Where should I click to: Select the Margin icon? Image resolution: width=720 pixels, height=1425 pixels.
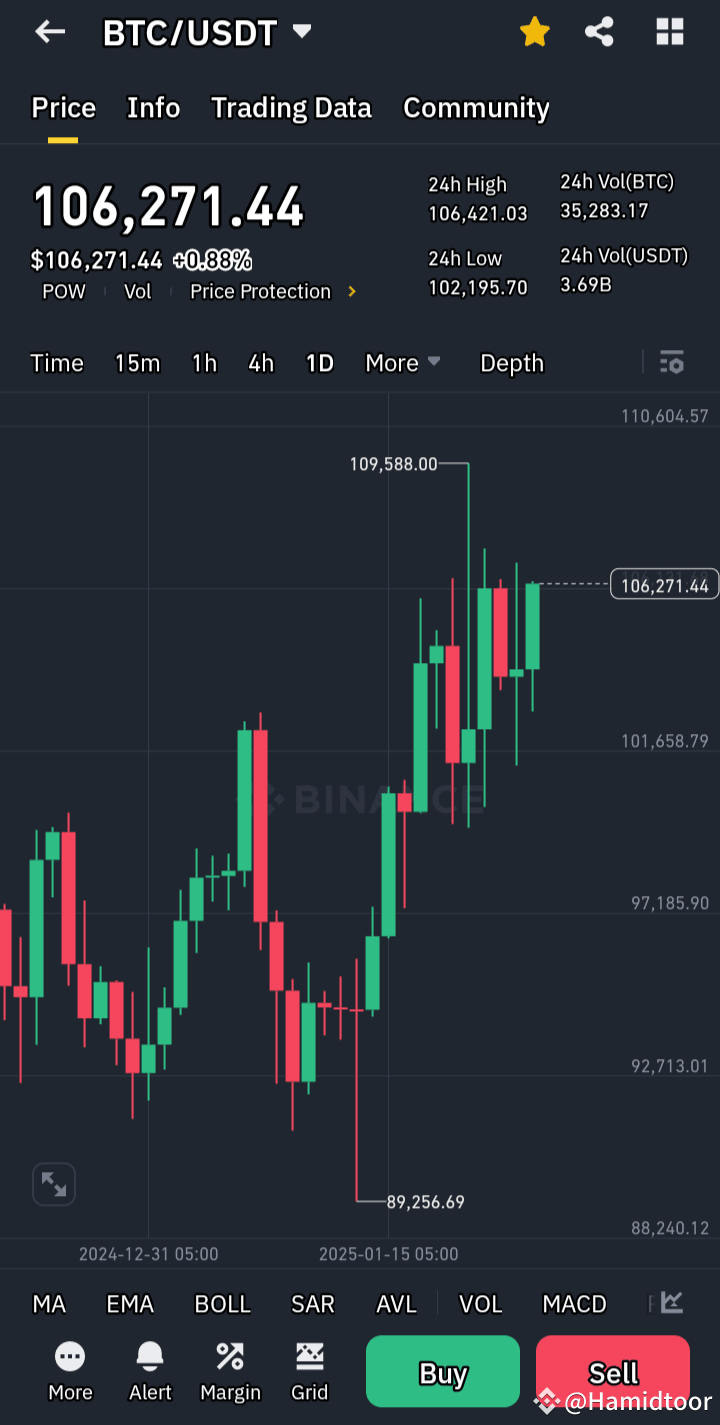[230, 1371]
